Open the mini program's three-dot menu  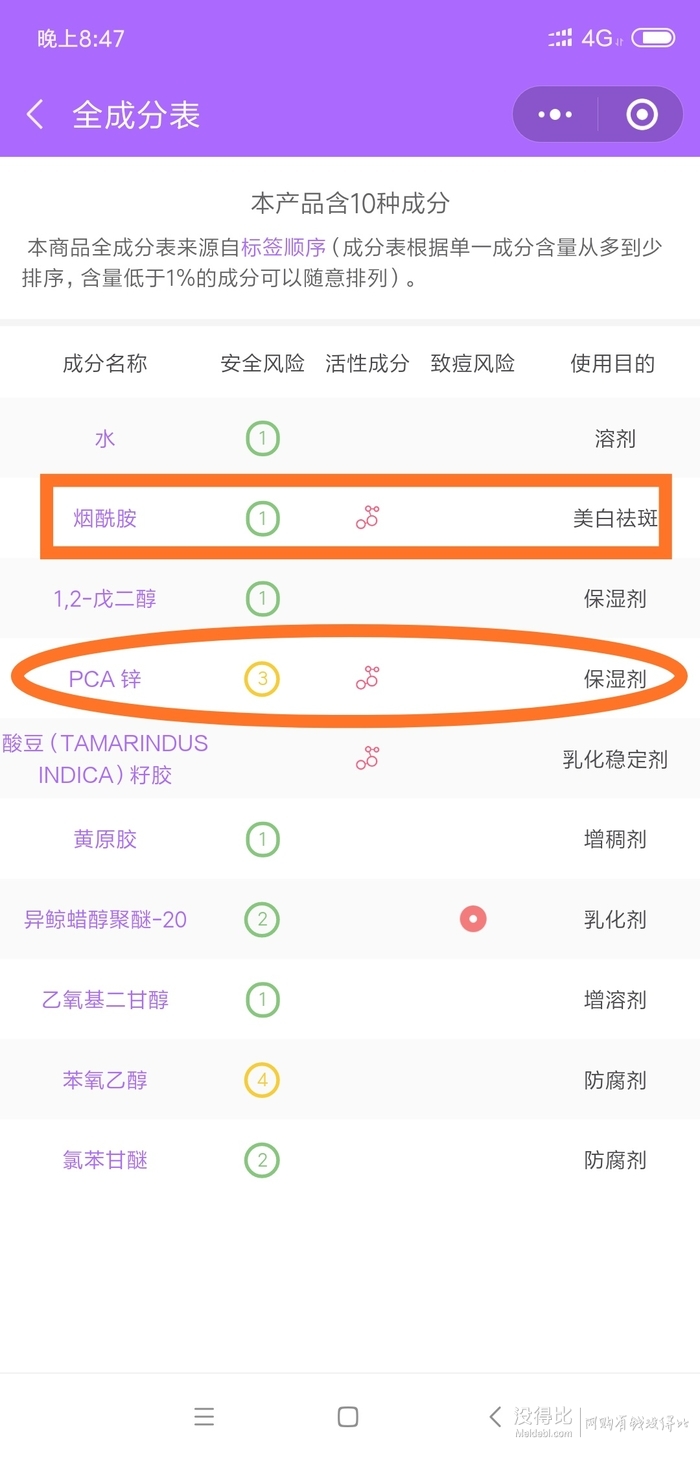pyautogui.click(x=555, y=115)
